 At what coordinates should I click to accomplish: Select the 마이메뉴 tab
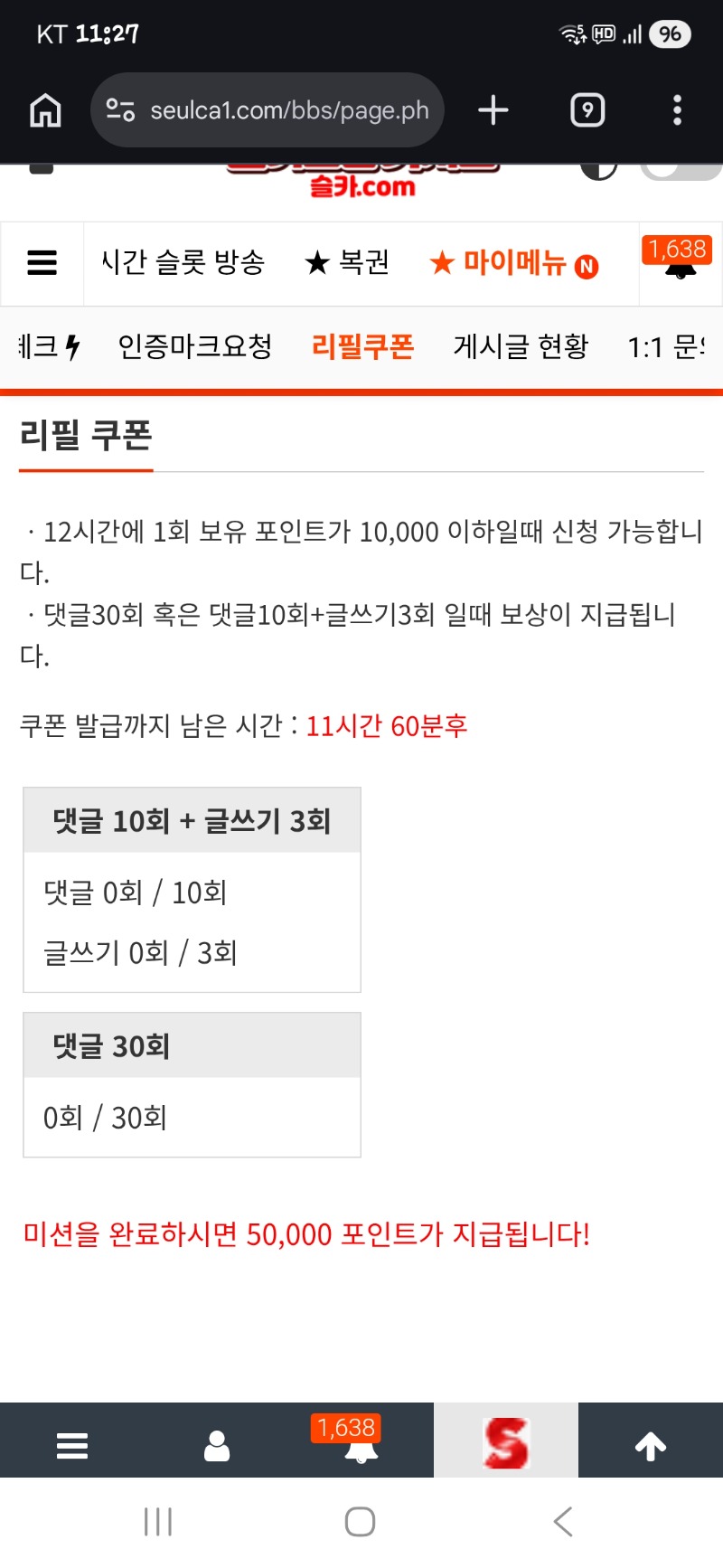coord(513,264)
